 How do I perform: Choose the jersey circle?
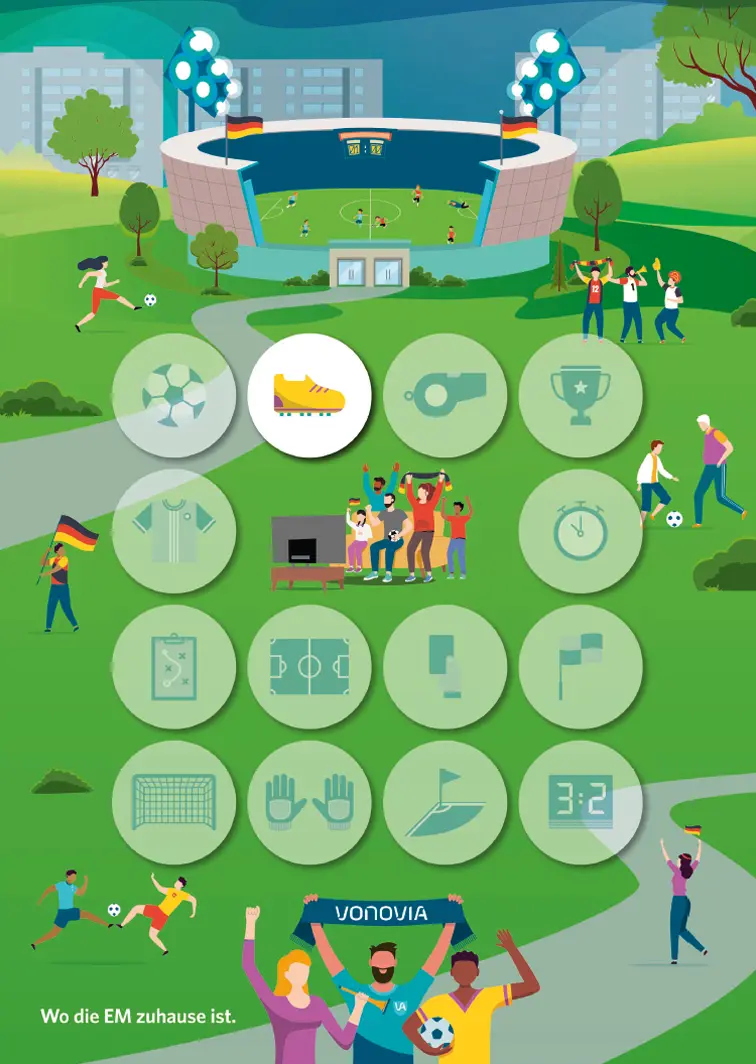pyautogui.click(x=174, y=531)
